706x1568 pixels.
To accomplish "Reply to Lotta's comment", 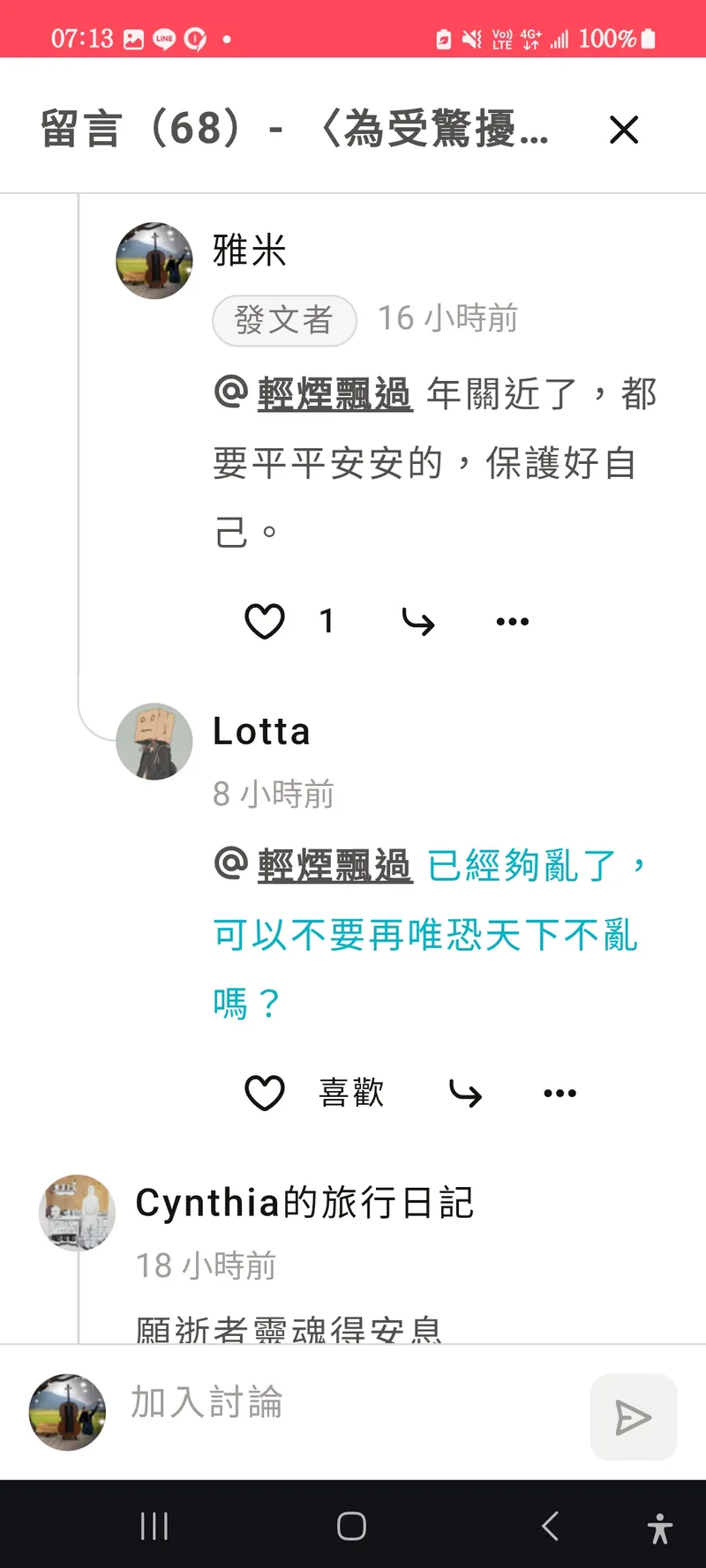I will tap(465, 1094).
